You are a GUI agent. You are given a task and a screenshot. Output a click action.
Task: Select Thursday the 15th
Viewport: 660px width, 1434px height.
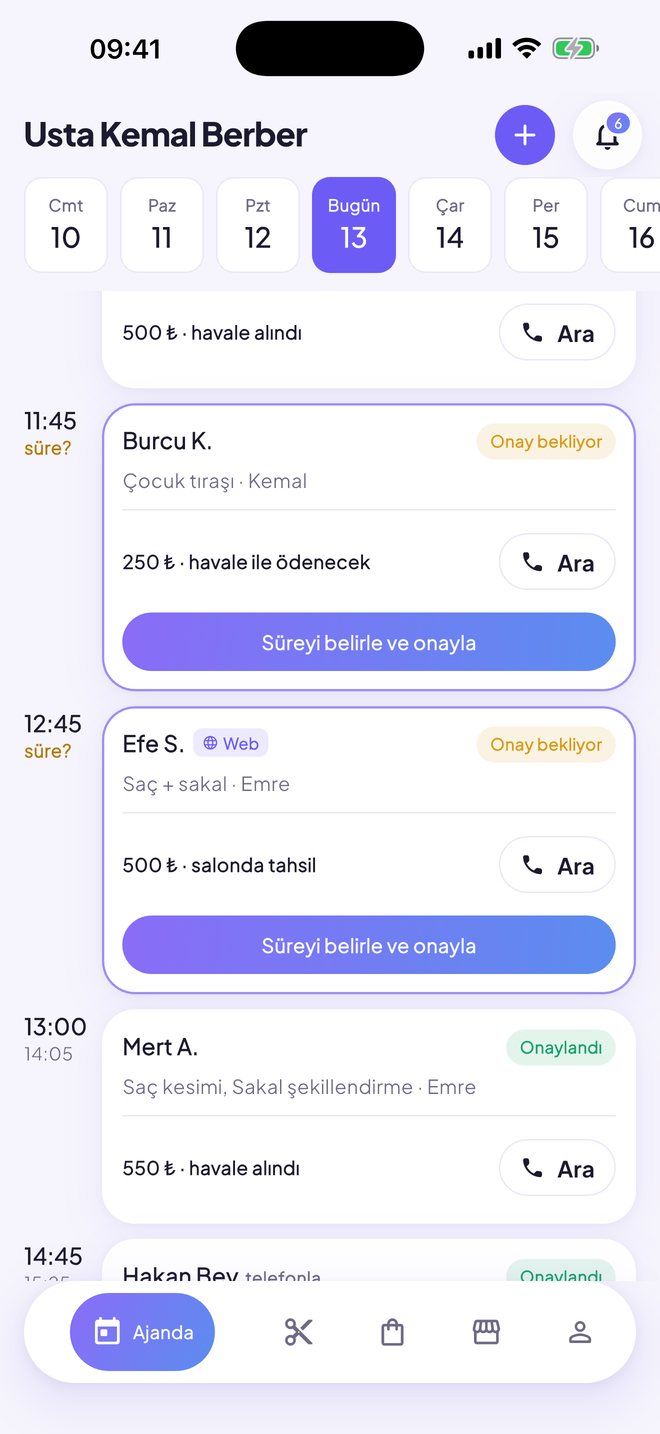click(x=546, y=225)
